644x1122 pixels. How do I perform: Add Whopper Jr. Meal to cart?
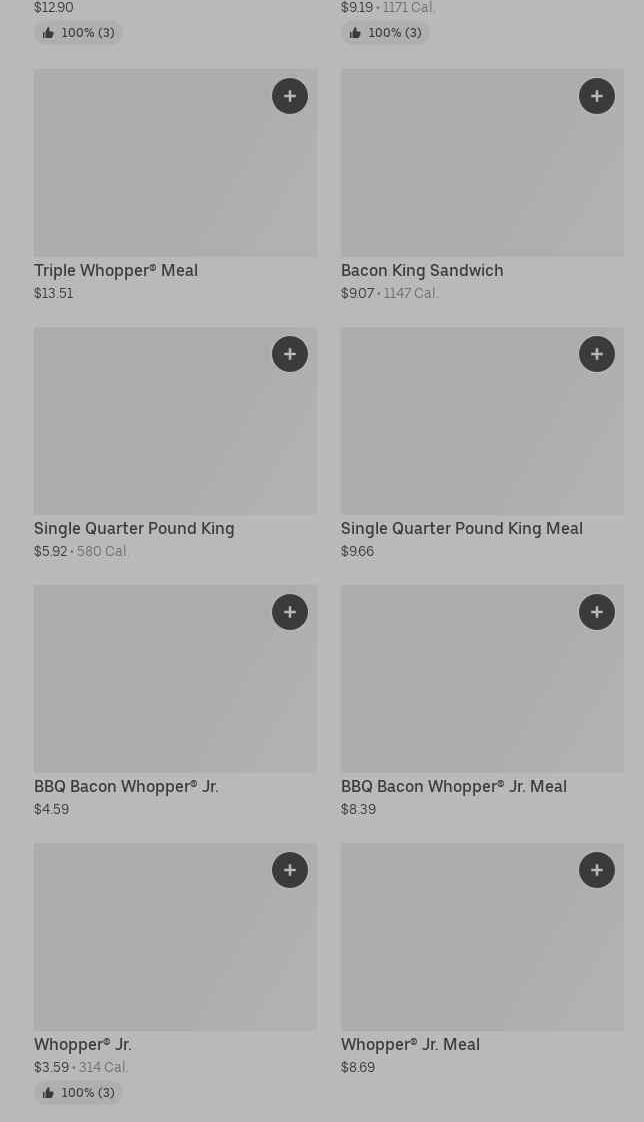click(x=597, y=870)
